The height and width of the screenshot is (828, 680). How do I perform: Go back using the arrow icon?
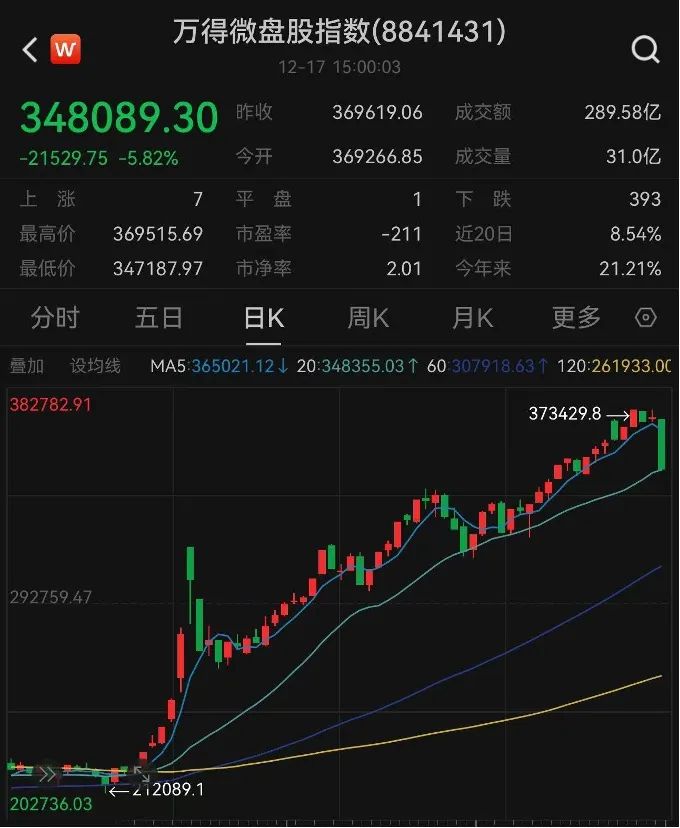click(x=29, y=49)
